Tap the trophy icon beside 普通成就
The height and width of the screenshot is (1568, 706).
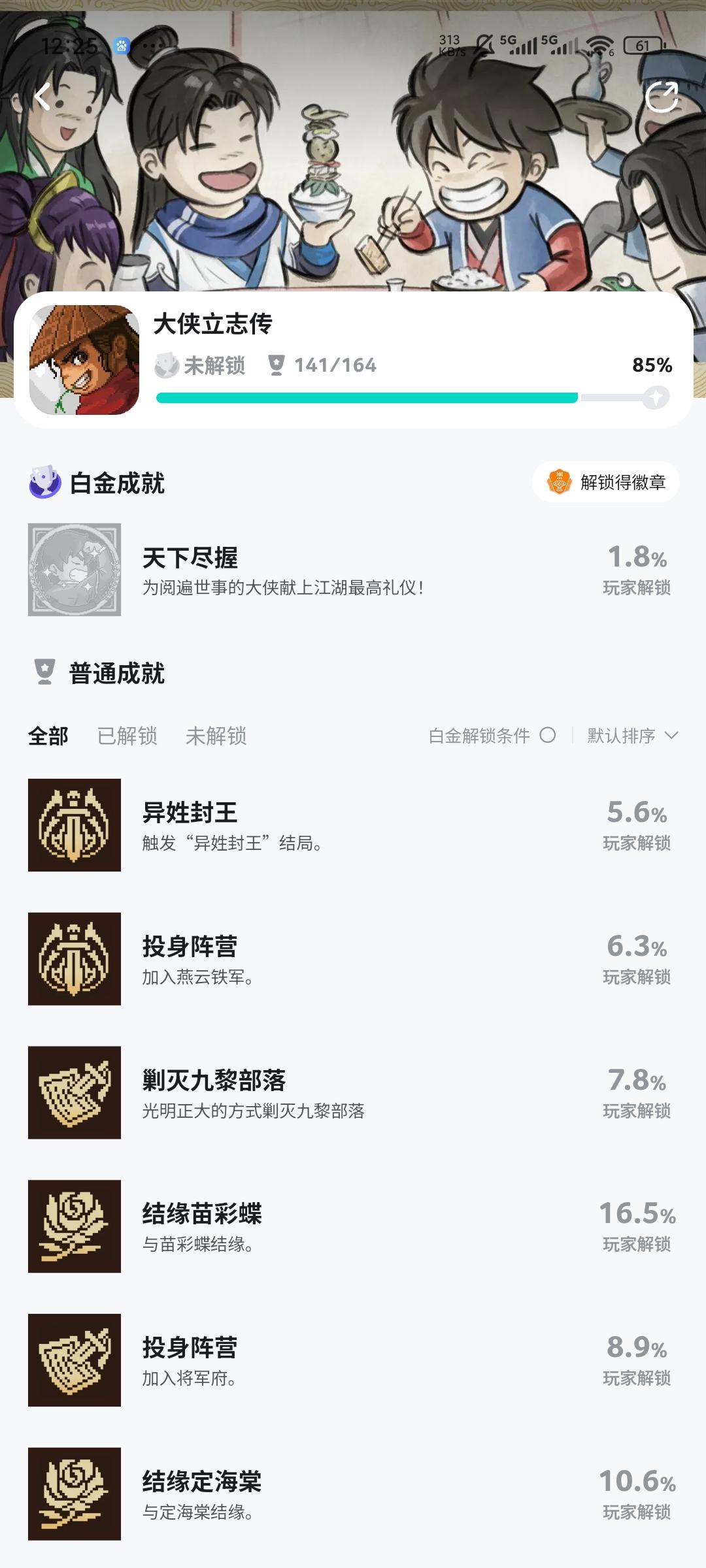[43, 670]
